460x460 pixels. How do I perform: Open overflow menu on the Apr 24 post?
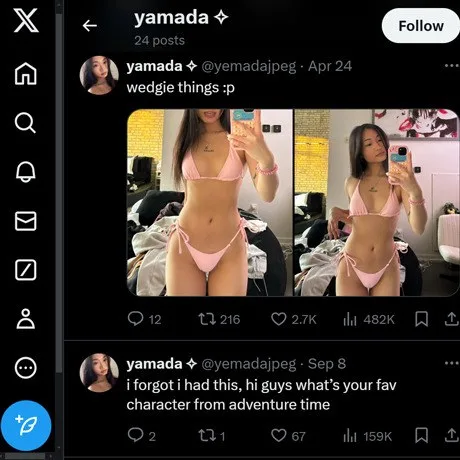[452, 66]
